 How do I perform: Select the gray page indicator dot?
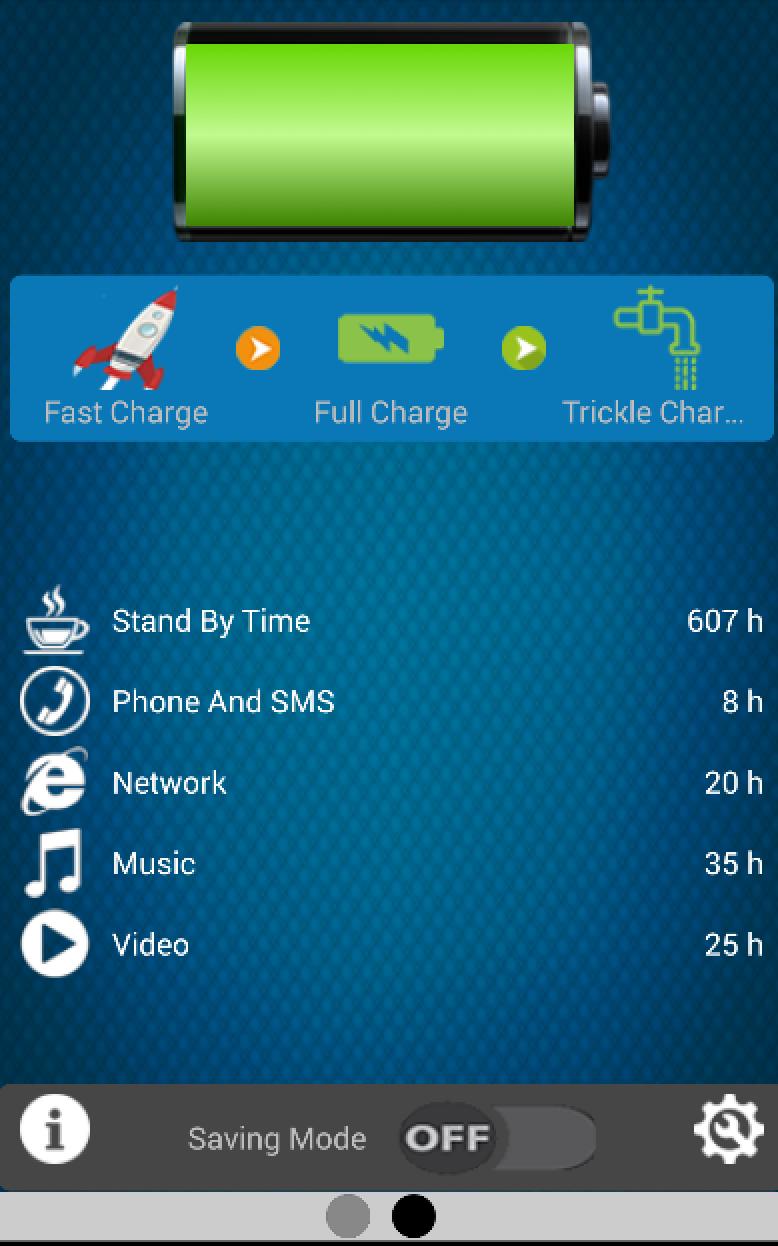350,1217
